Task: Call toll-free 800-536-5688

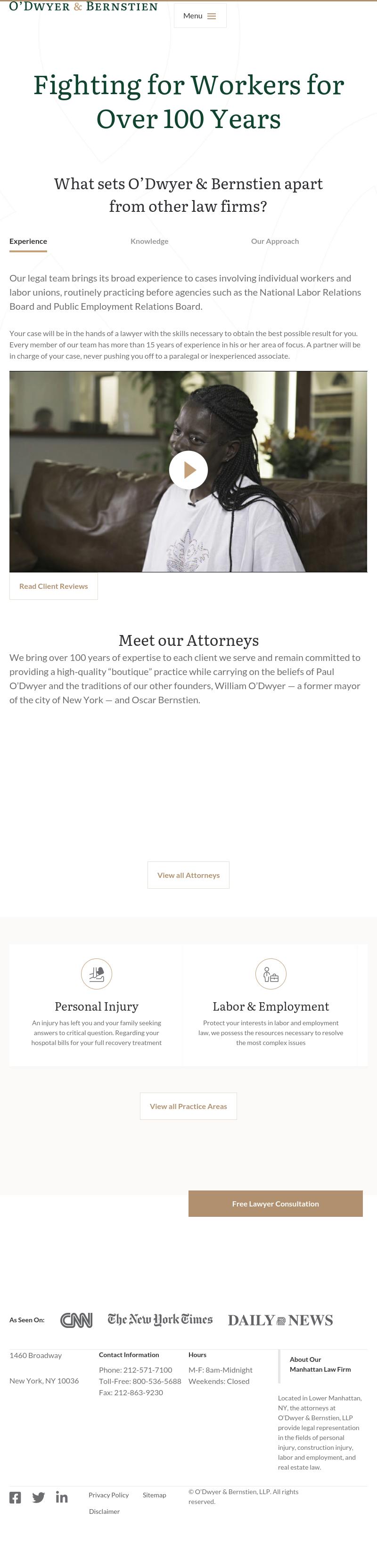Action: click(156, 1381)
